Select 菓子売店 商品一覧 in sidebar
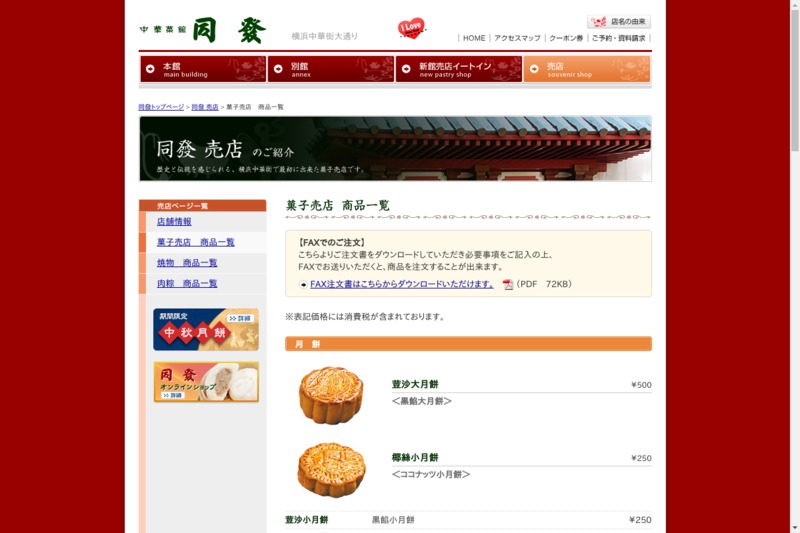 [x=196, y=243]
